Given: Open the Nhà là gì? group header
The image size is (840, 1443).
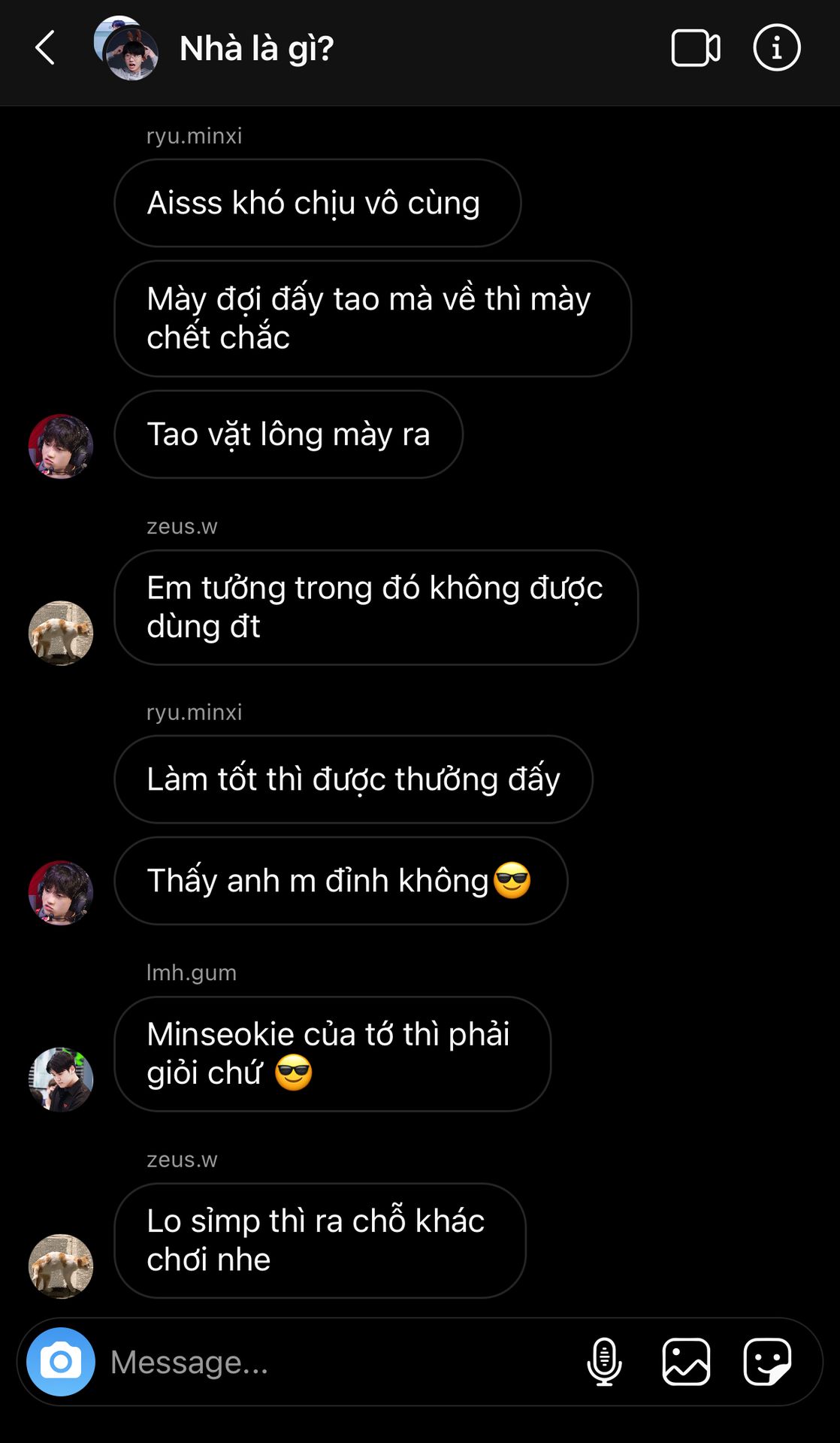Looking at the screenshot, I should 256,48.
